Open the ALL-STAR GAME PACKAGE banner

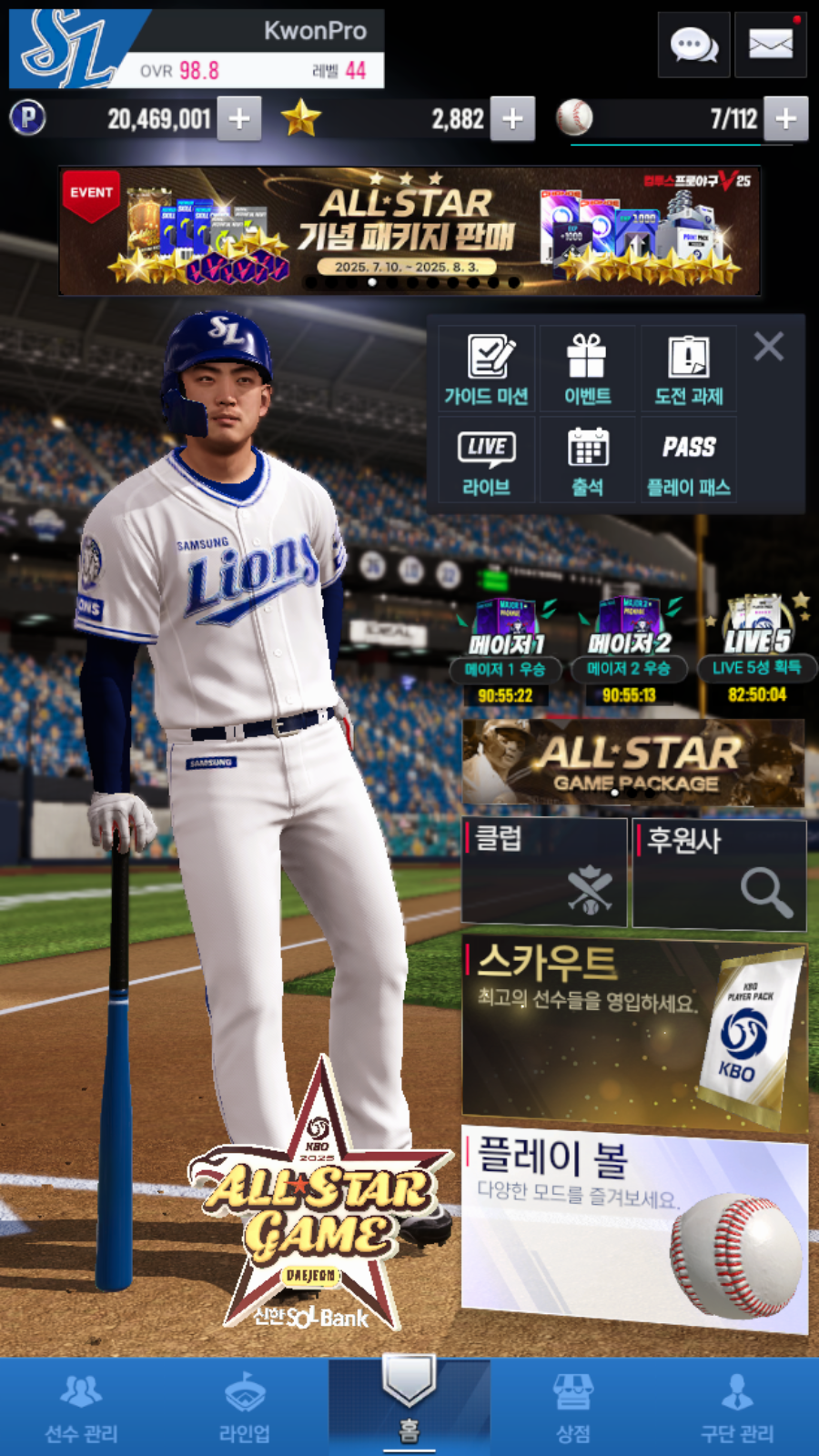tap(633, 763)
